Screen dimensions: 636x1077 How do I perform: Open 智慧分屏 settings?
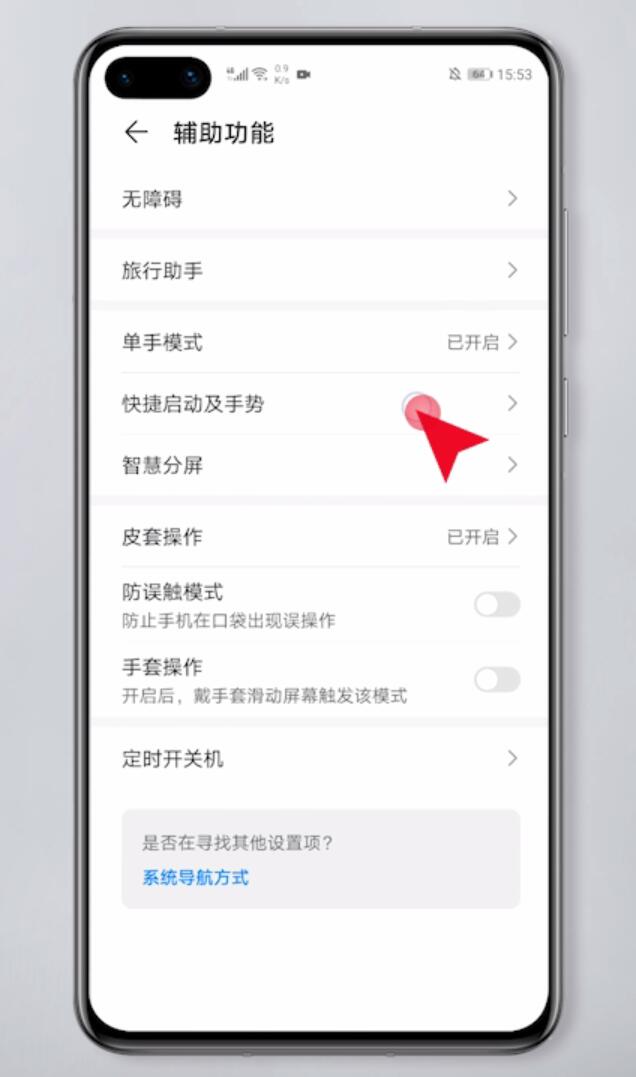320,465
